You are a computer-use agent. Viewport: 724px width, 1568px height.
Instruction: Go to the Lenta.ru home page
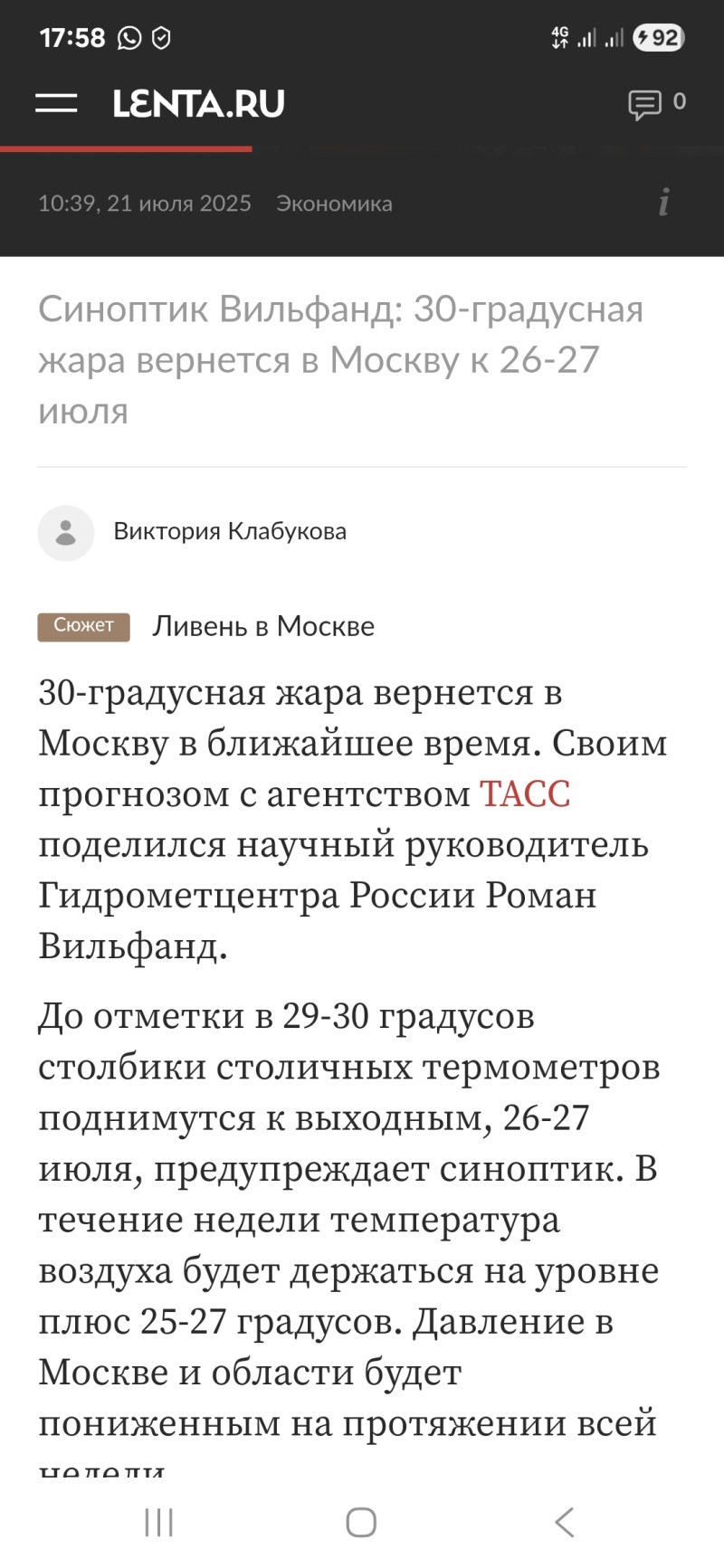click(198, 104)
